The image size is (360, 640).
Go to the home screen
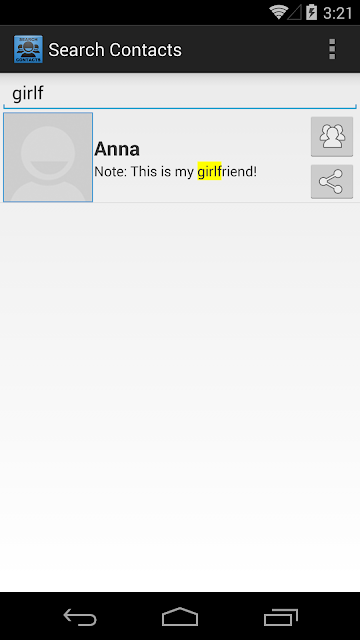click(x=180, y=616)
